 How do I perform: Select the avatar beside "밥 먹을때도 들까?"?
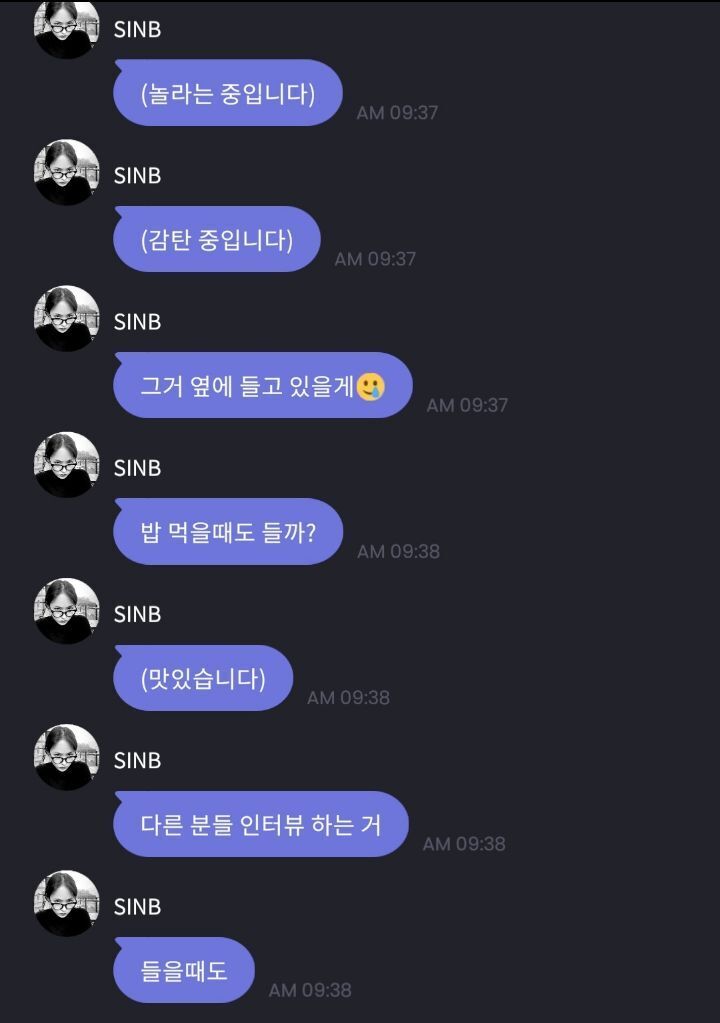coord(65,465)
